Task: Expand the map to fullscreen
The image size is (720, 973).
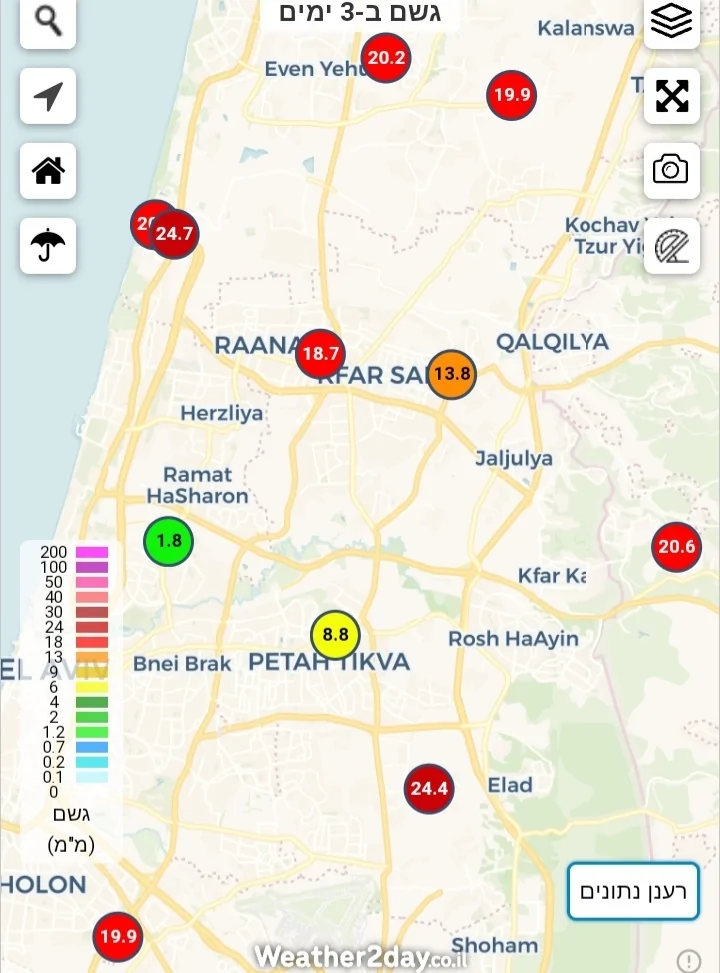Action: [671, 96]
